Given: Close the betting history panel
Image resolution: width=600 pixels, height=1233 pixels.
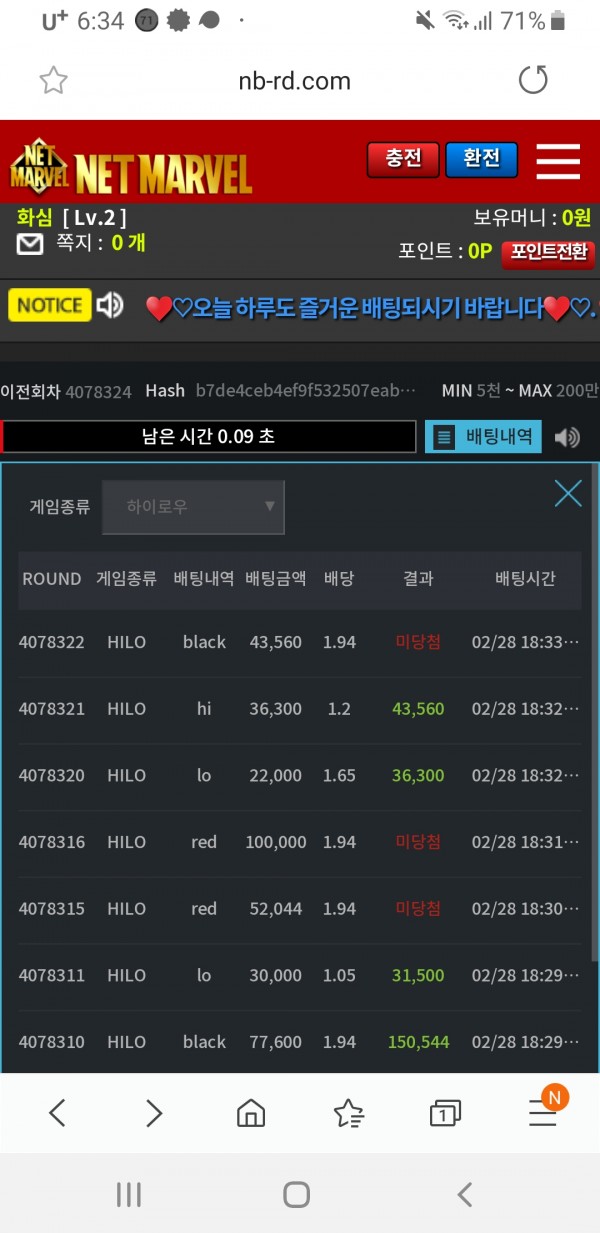Looking at the screenshot, I should pyautogui.click(x=568, y=493).
